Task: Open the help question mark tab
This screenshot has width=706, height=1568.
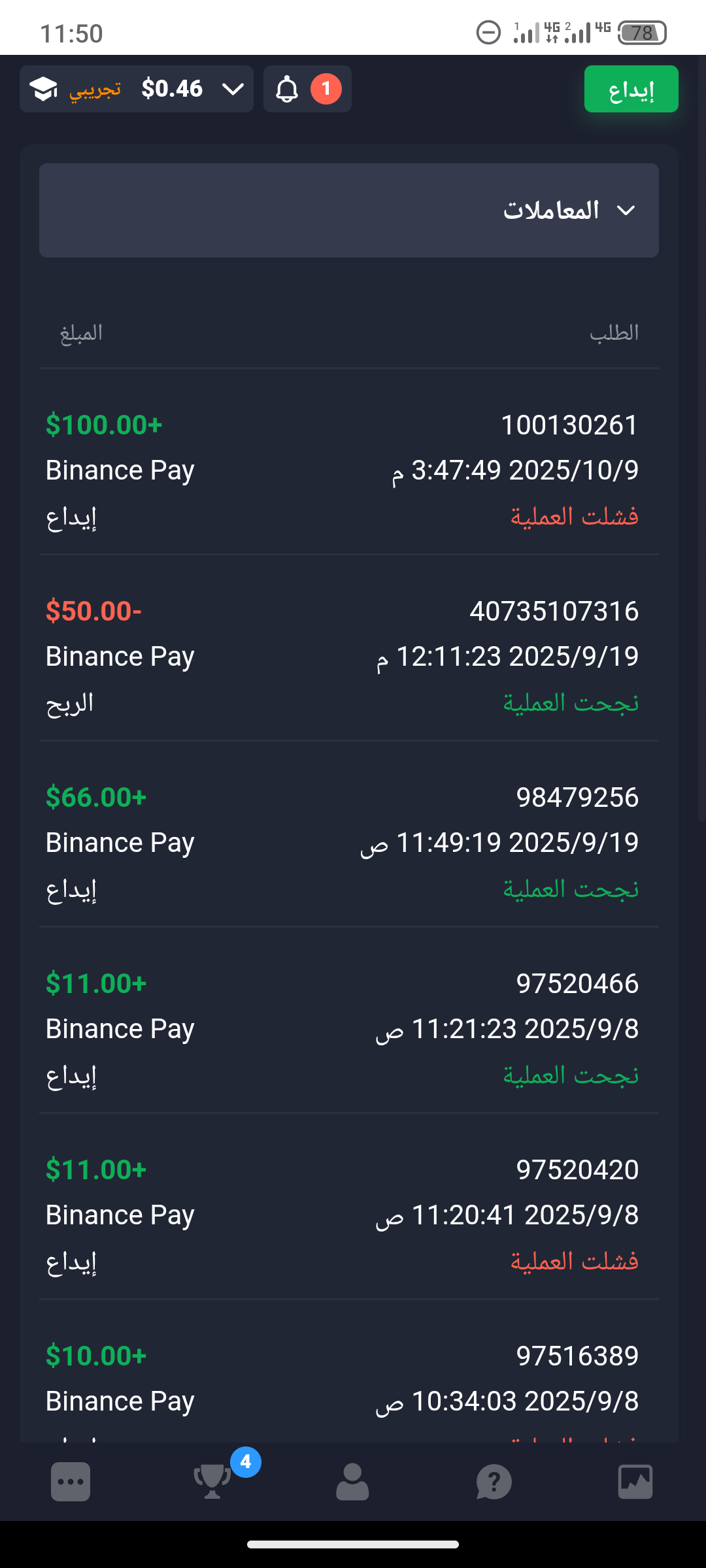Action: 494,1481
